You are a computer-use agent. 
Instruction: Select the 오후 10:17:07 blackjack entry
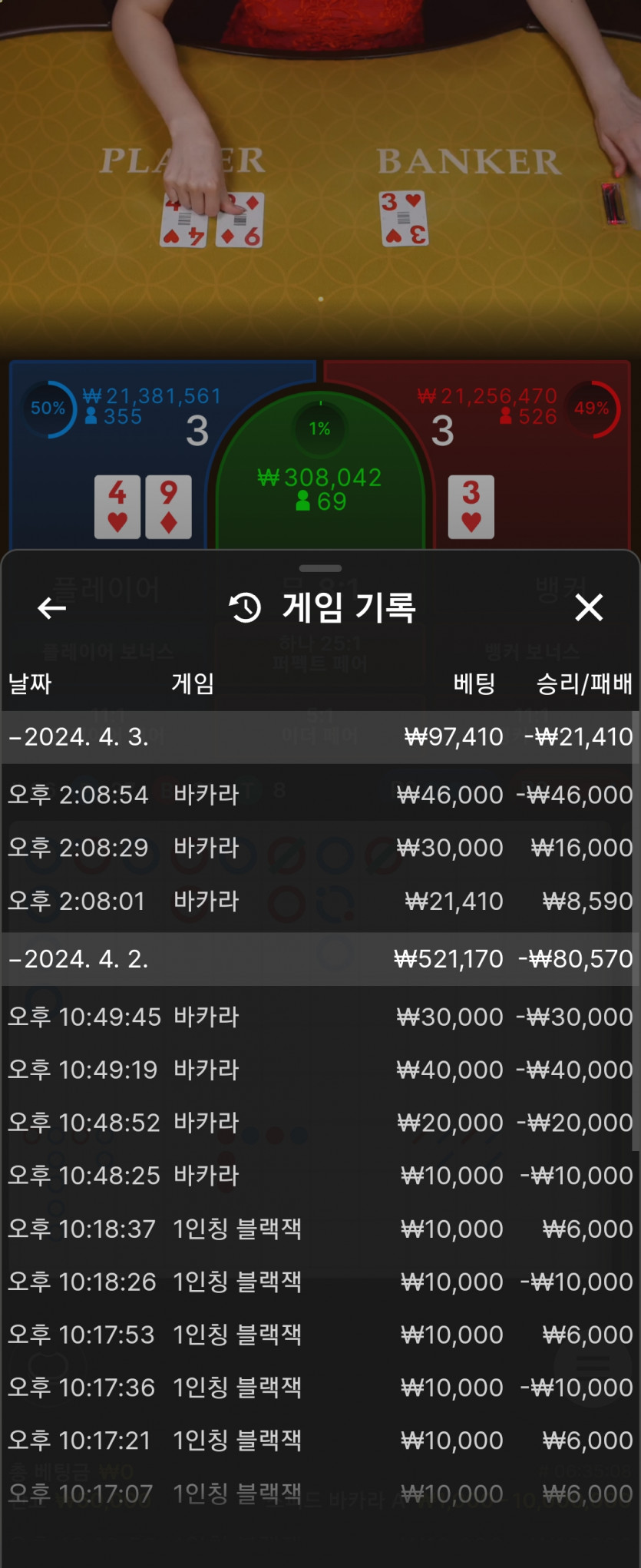(319, 1494)
